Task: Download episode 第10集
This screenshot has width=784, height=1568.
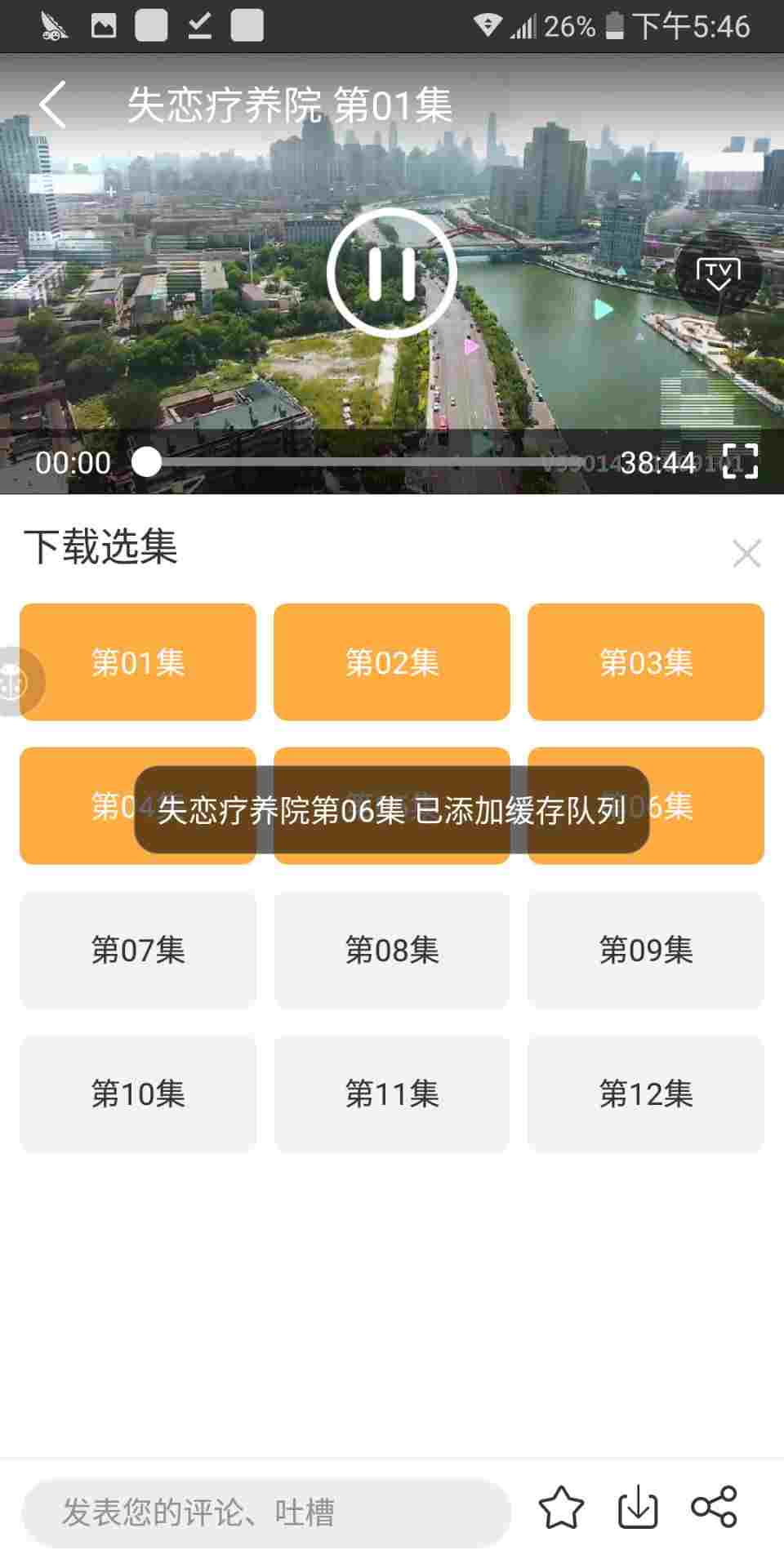Action: [138, 1094]
